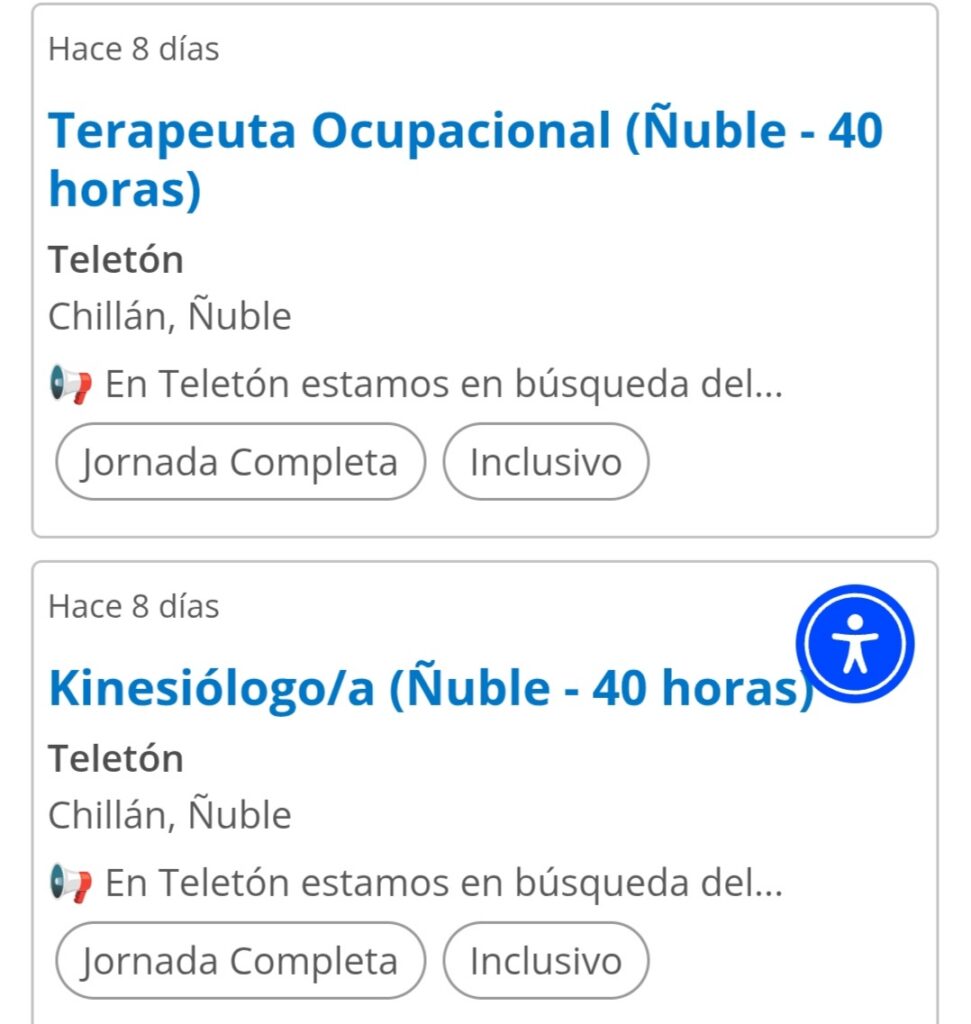Select Inclusivo chip under Terapeuta Ocupacional
The width and height of the screenshot is (971, 1024).
(546, 462)
